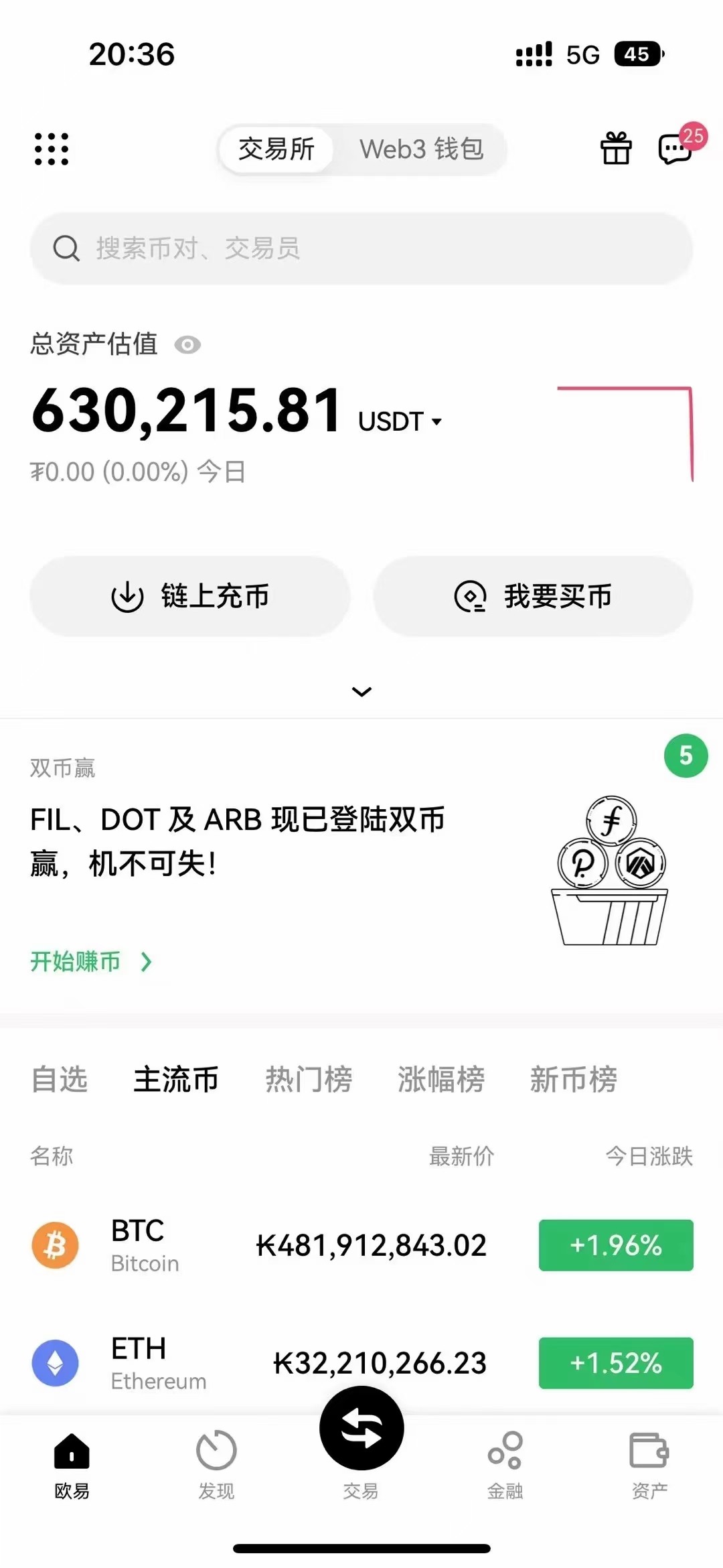Open the messages icon with 25 badge
Viewport: 723px width, 1568px height.
[675, 148]
